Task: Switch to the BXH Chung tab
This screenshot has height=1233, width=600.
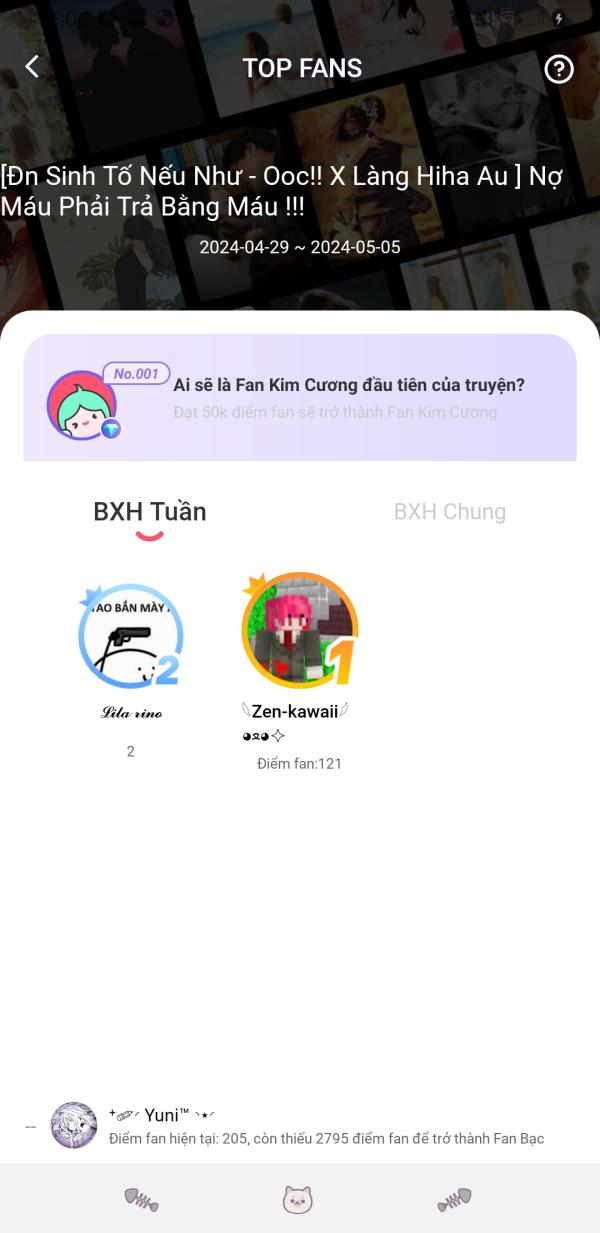Action: 449,512
